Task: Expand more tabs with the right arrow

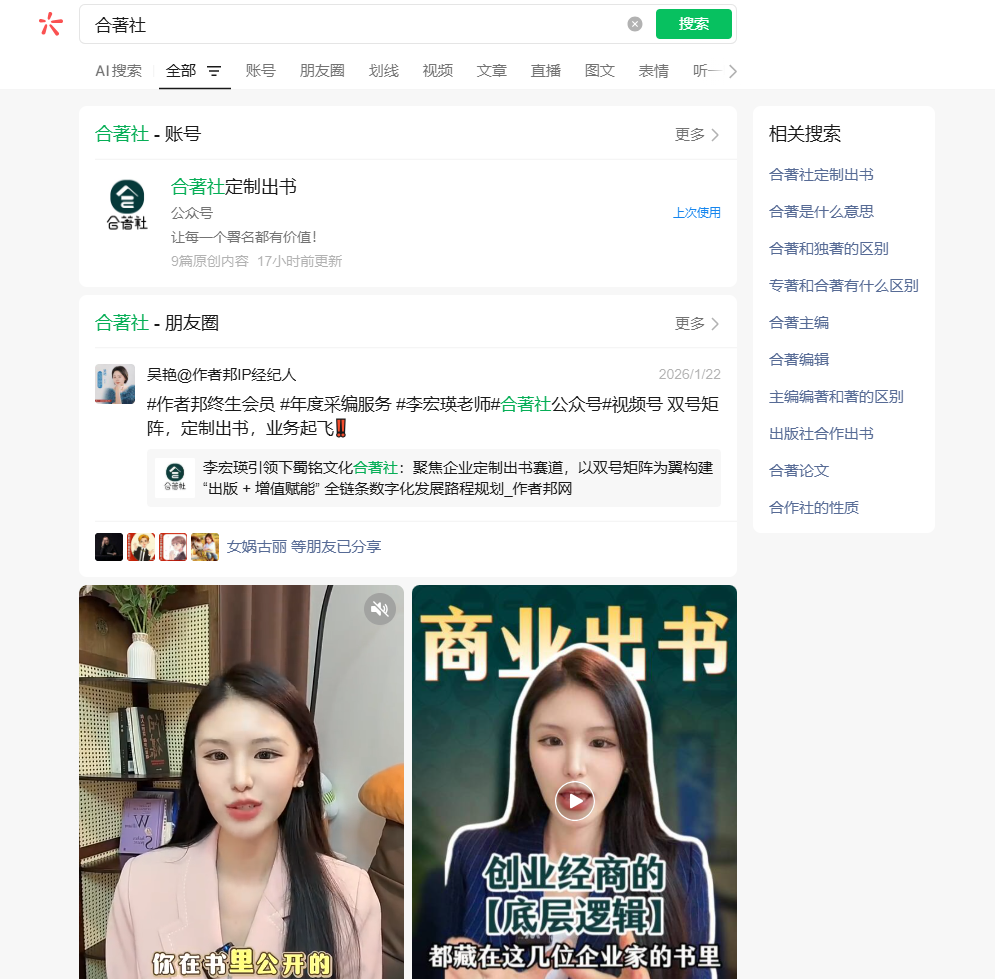Action: [x=732, y=71]
